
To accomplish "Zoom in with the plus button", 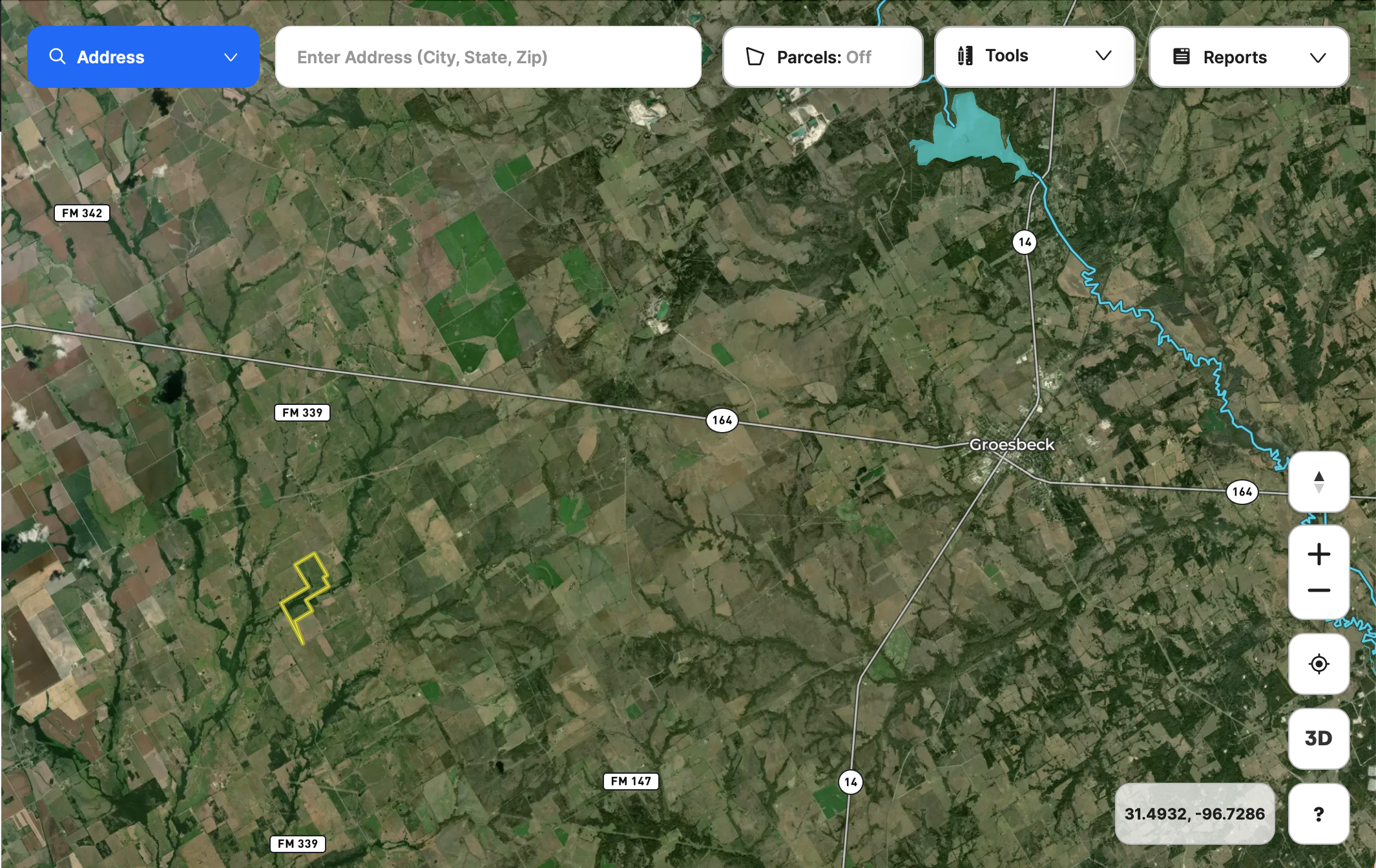I will pos(1319,554).
